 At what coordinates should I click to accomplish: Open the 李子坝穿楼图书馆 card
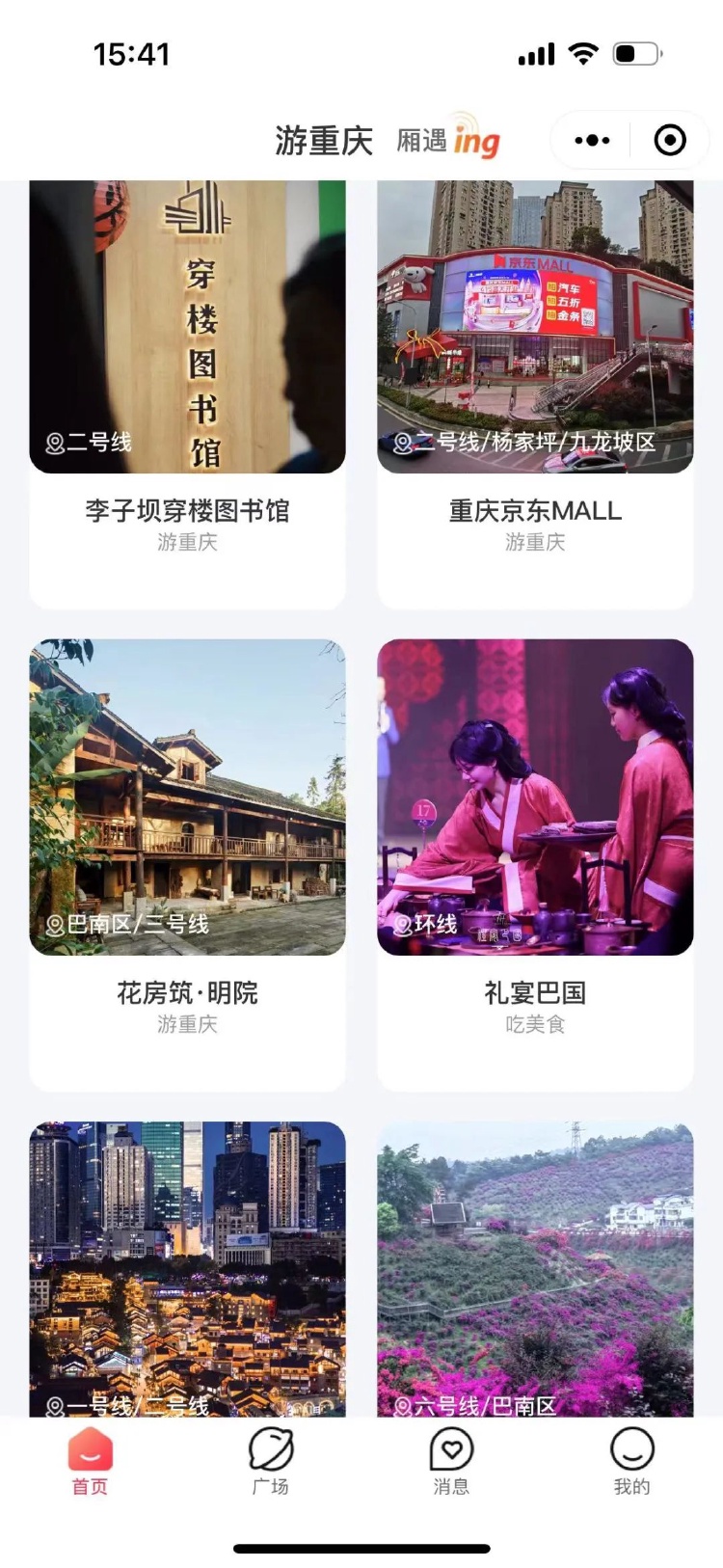[x=187, y=394]
